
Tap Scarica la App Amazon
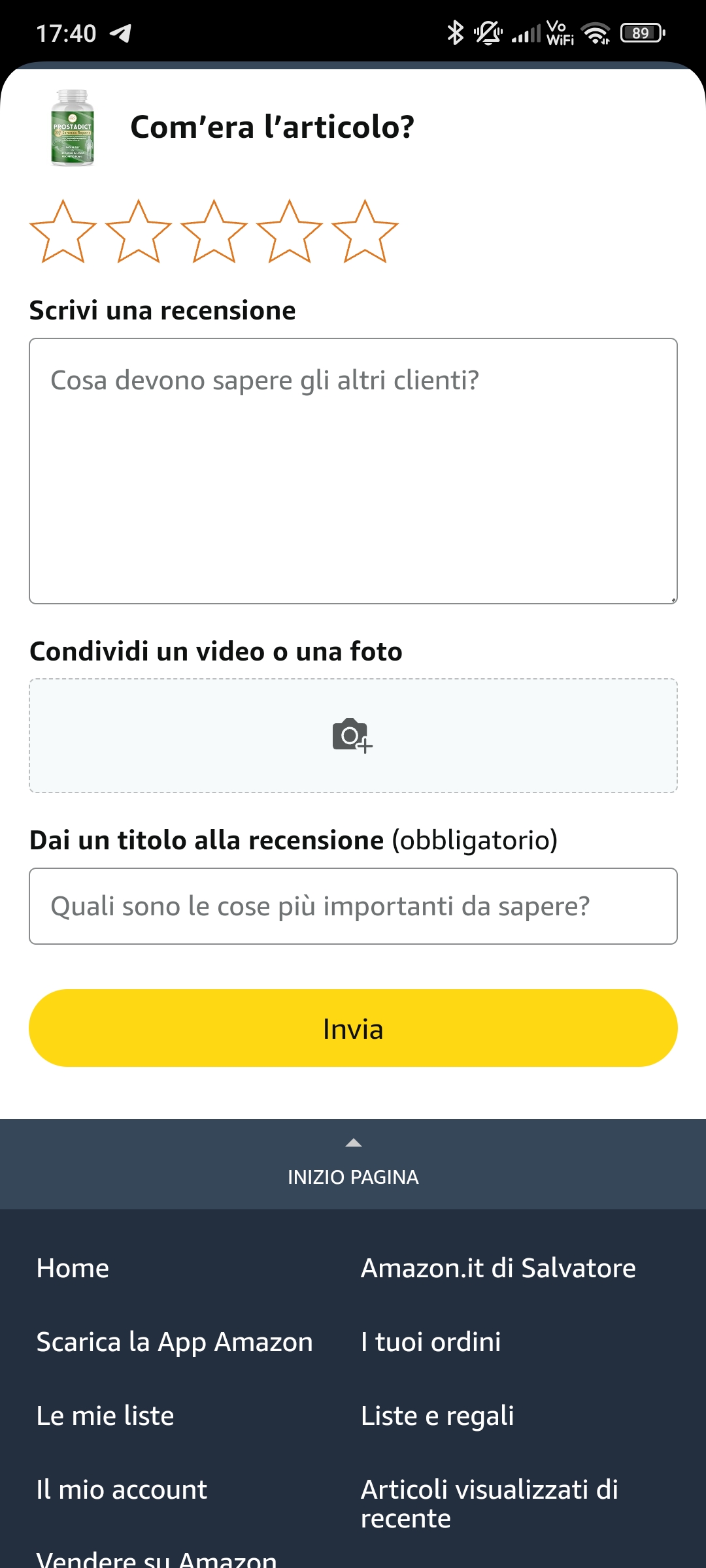click(175, 1342)
